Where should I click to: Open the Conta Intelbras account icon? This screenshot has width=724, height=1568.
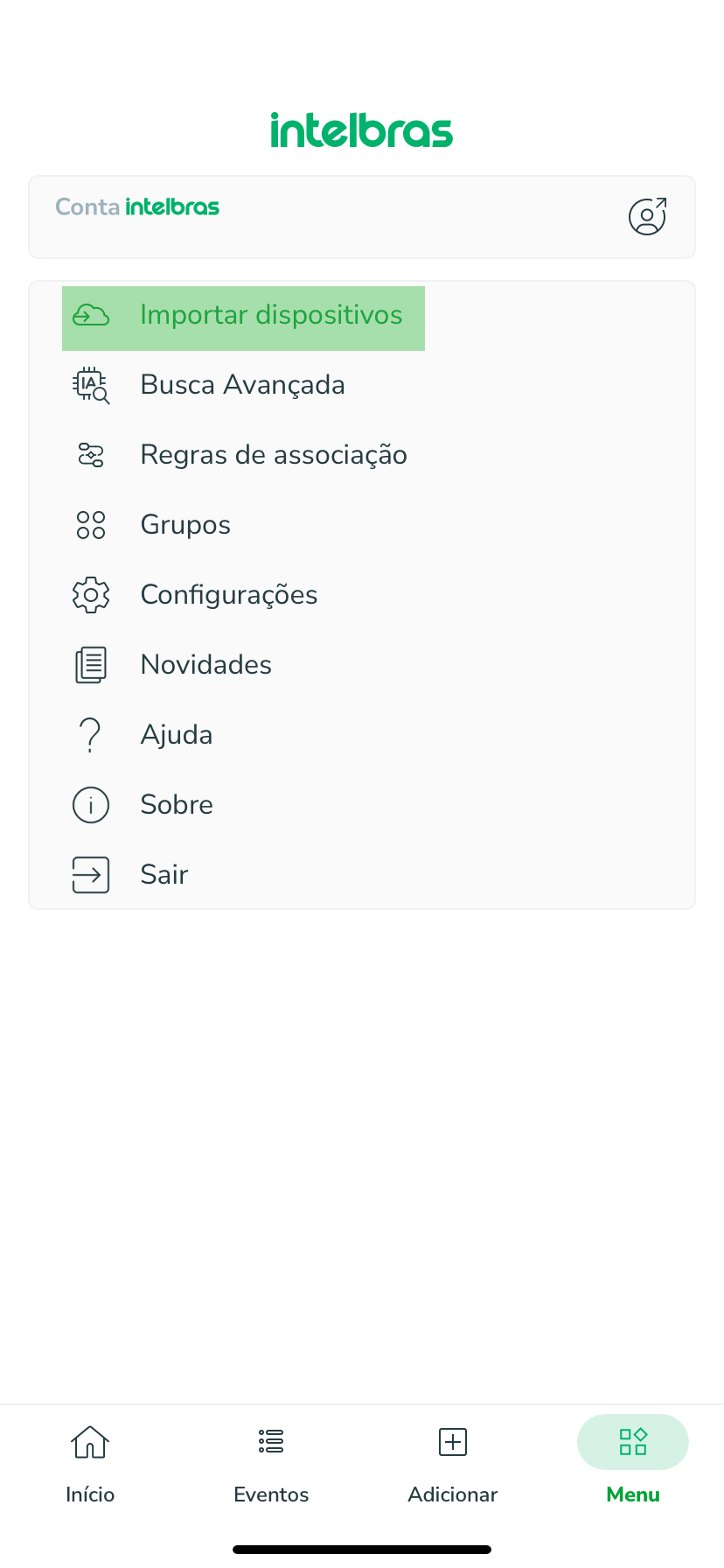[647, 216]
